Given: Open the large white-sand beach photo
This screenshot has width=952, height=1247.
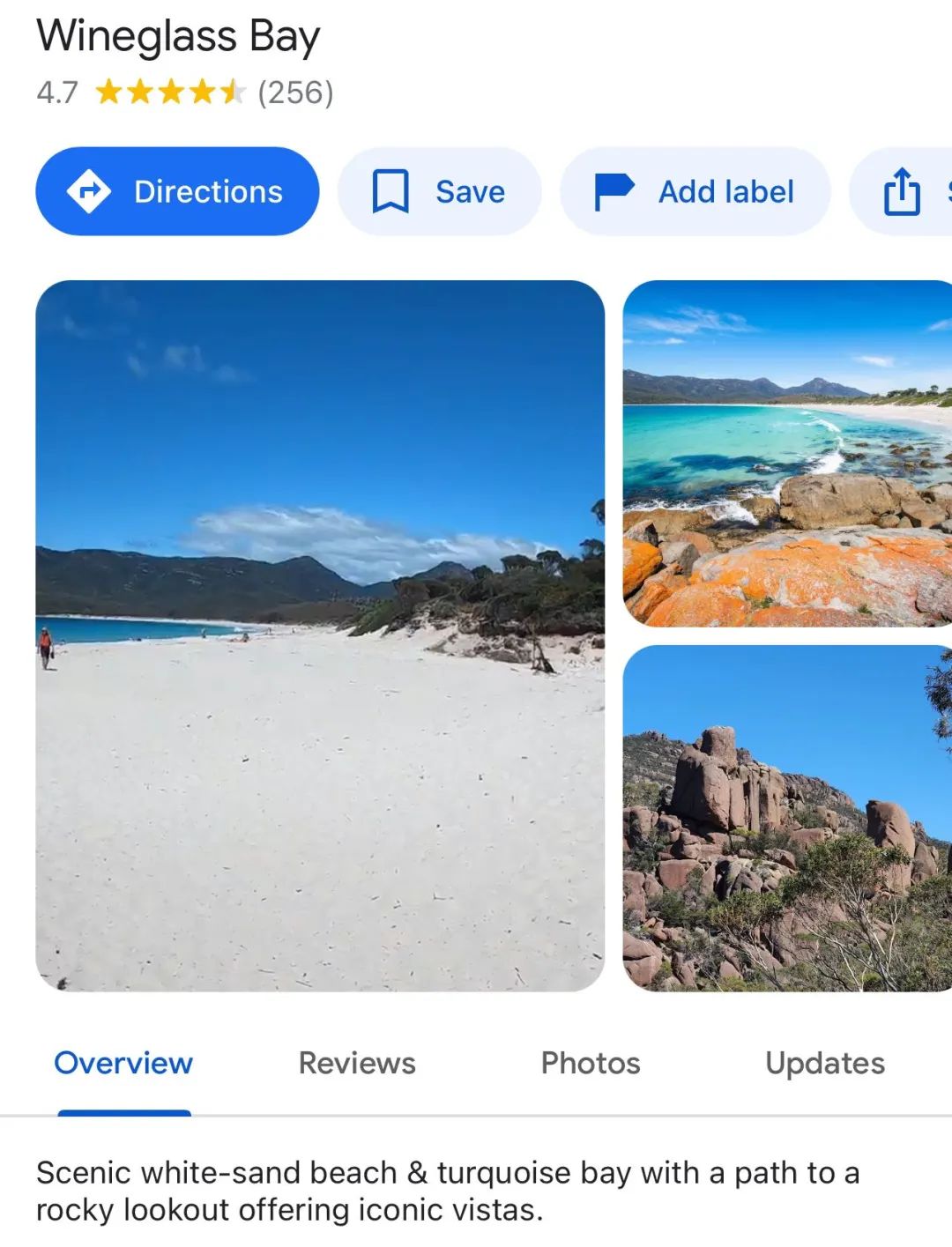Looking at the screenshot, I should point(320,635).
